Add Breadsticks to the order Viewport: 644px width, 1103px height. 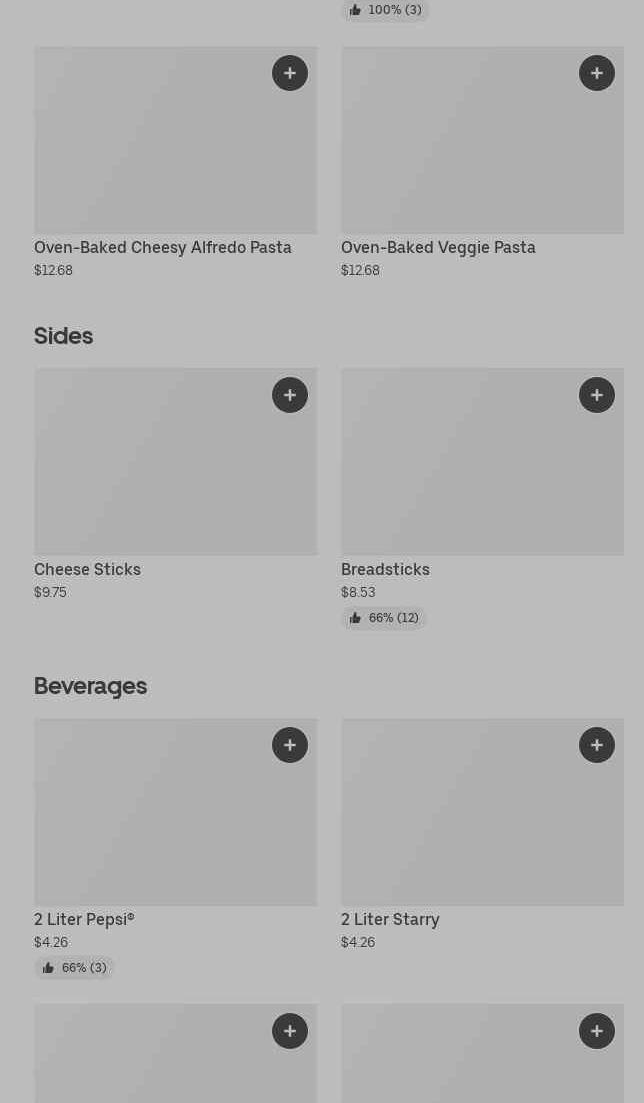pyautogui.click(x=597, y=395)
